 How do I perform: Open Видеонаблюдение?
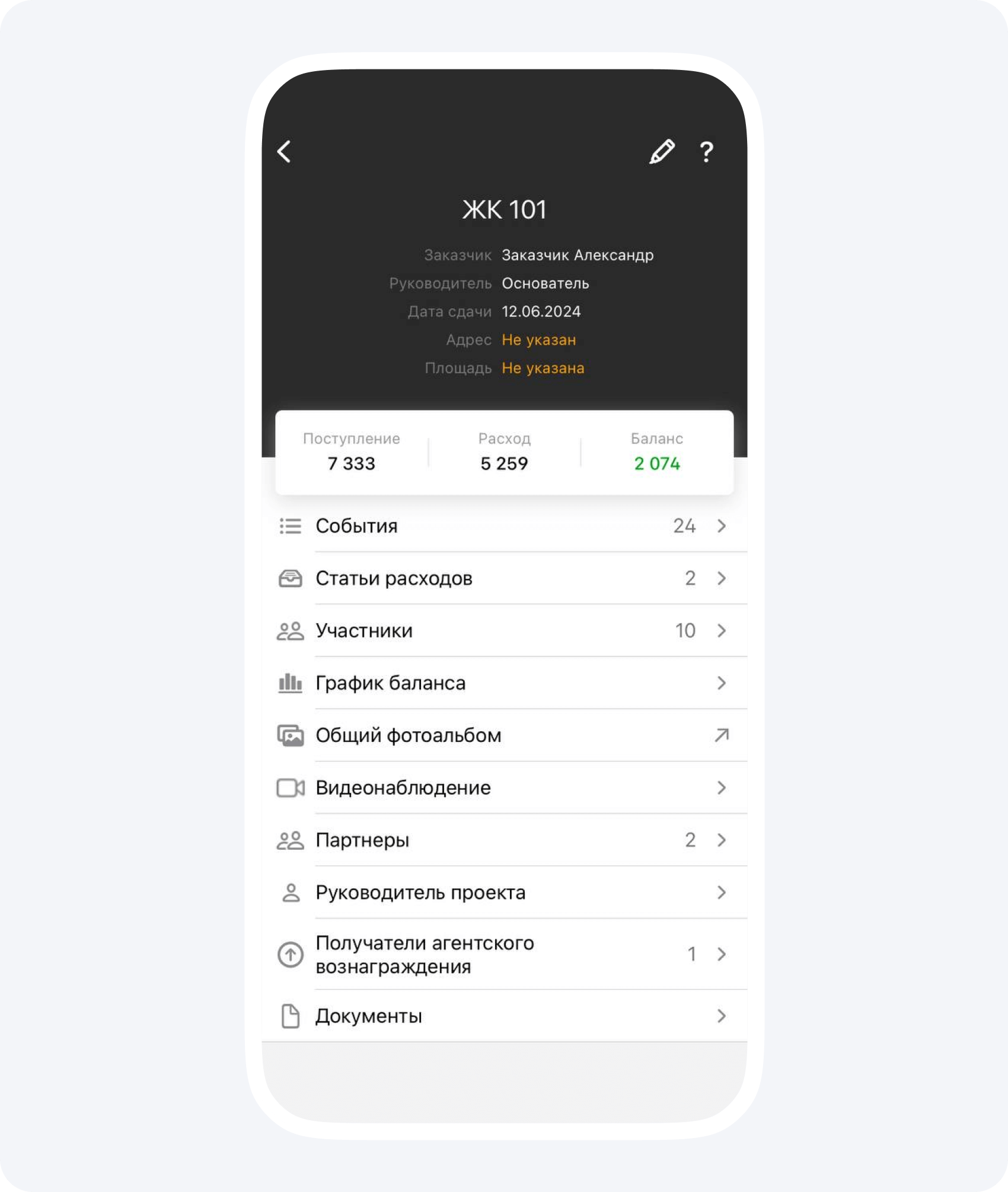click(504, 788)
